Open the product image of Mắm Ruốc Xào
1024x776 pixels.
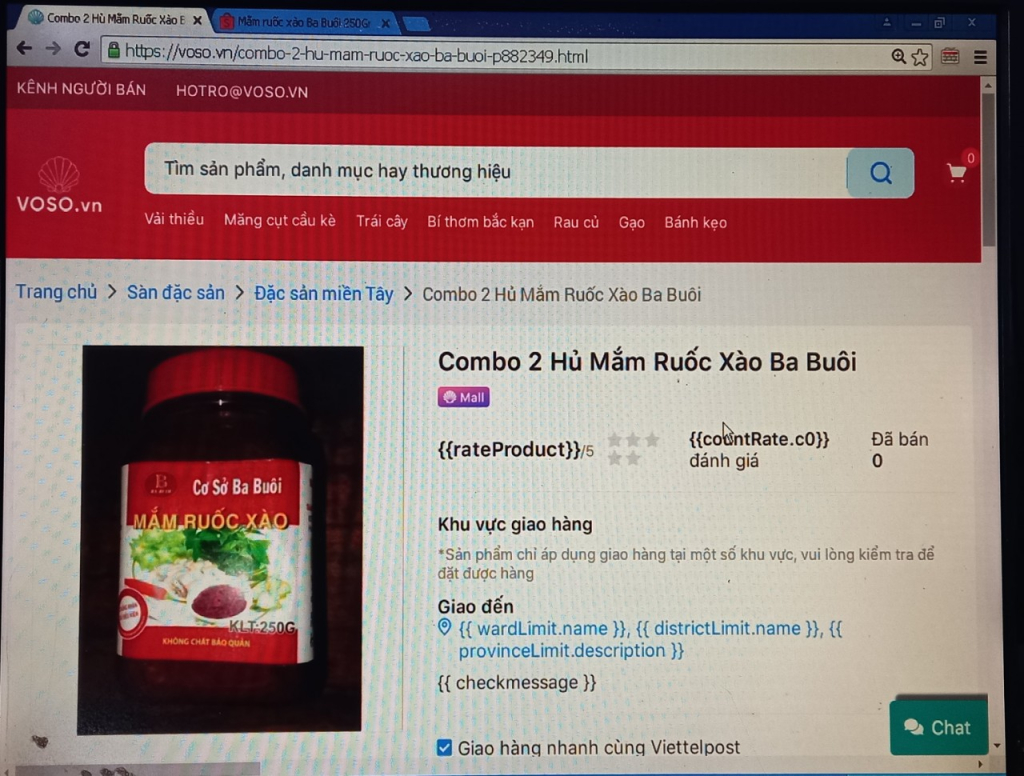[x=220, y=540]
